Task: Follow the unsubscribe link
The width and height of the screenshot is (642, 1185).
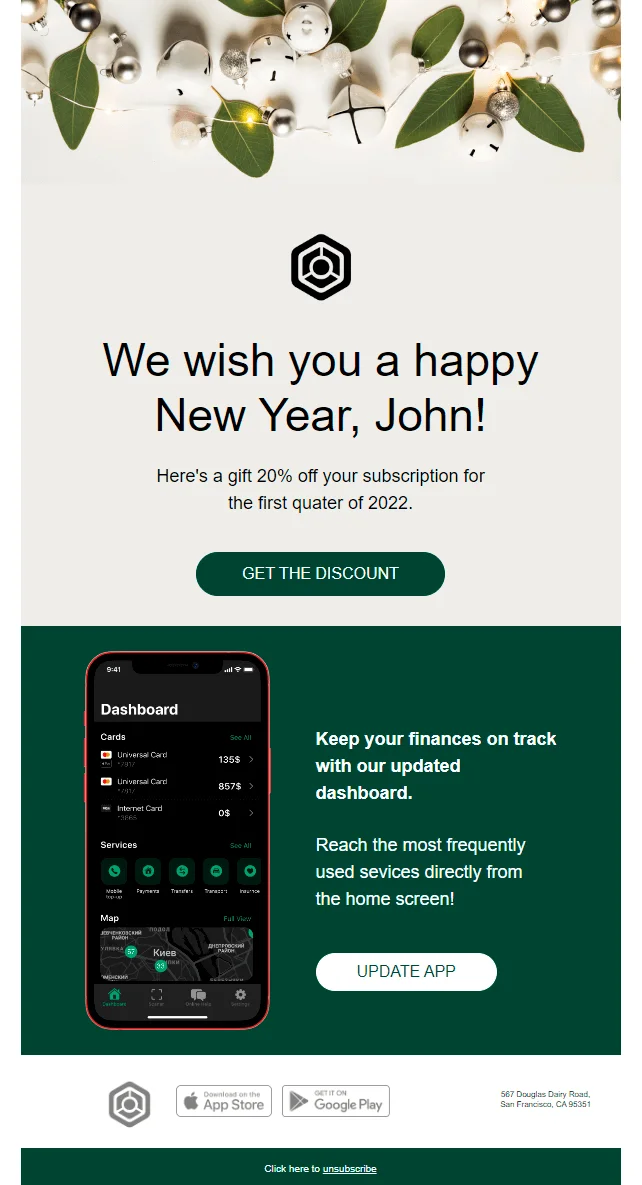Action: tap(349, 1168)
